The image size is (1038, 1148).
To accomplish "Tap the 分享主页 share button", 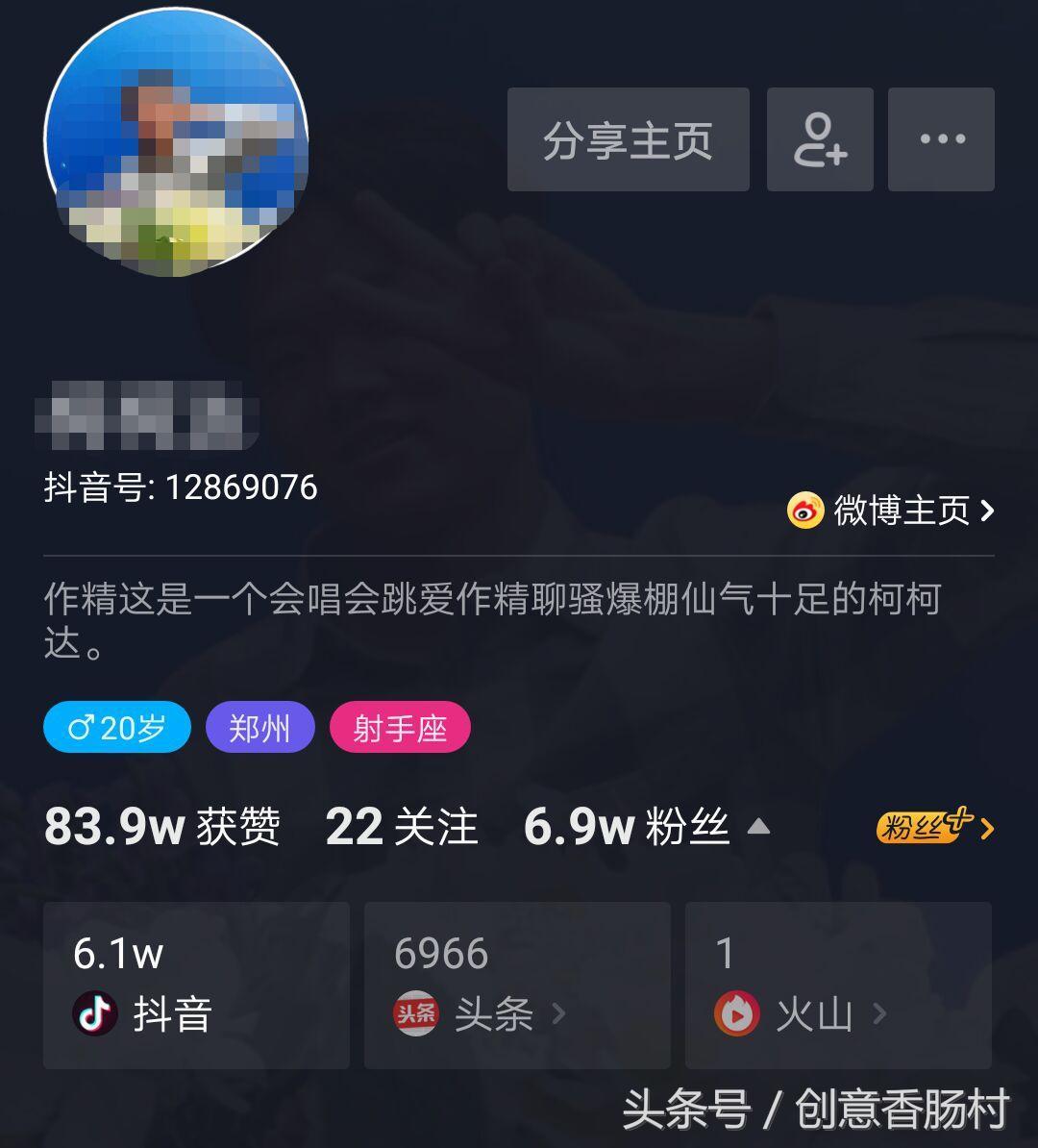I will pyautogui.click(x=628, y=139).
